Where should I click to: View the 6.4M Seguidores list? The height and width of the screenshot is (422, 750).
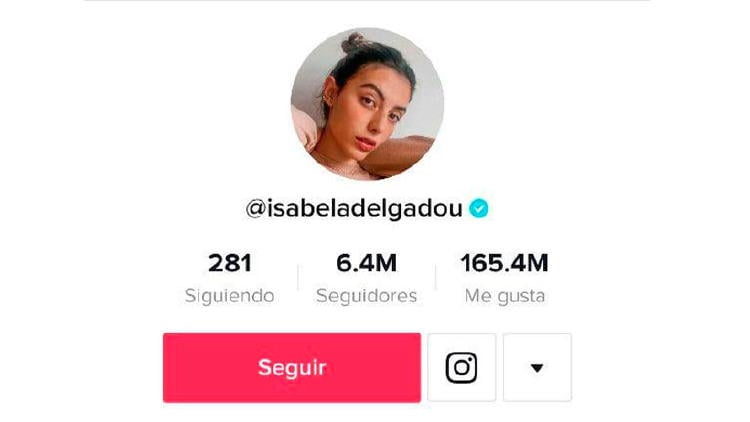click(366, 278)
